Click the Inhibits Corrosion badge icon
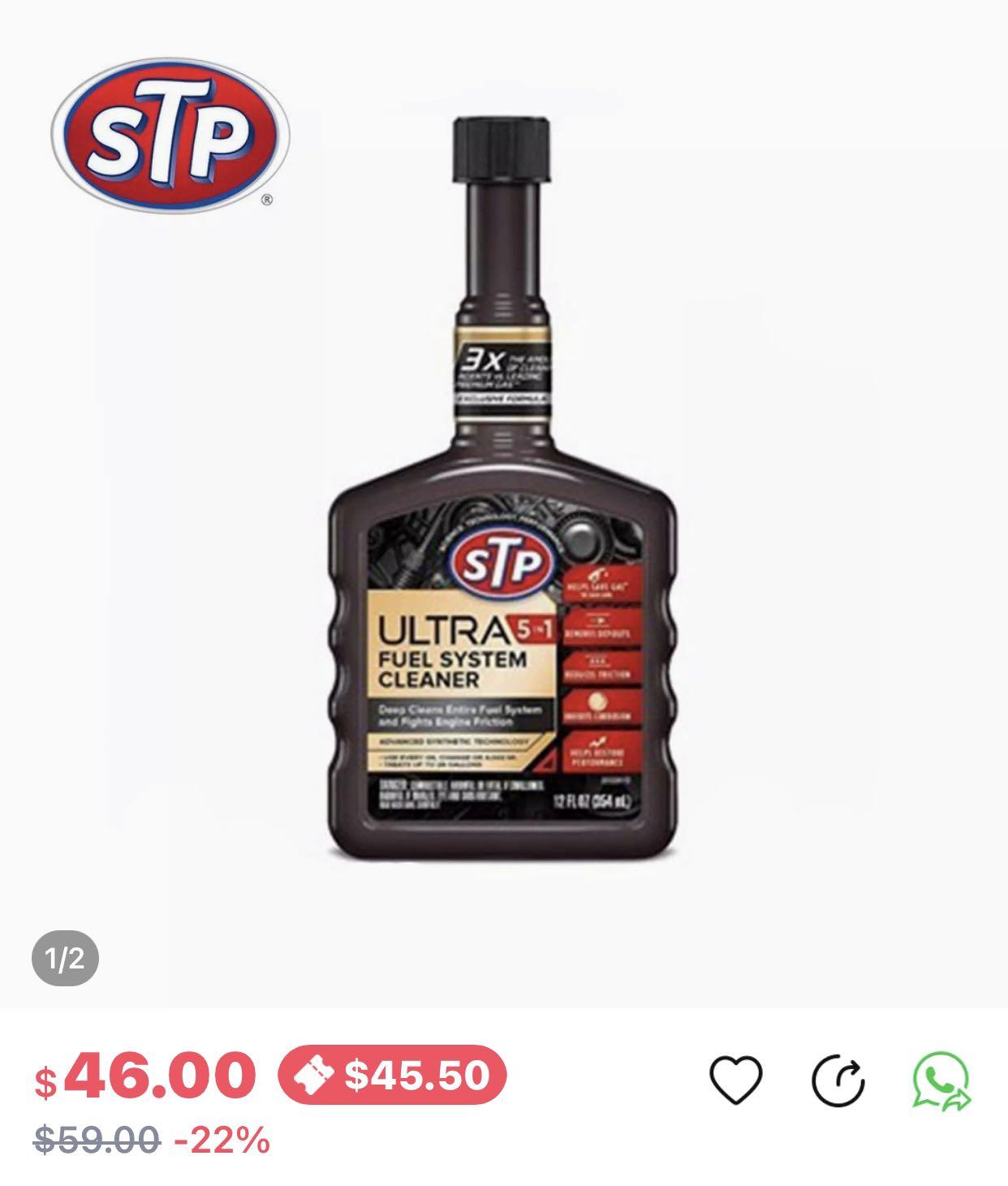The width and height of the screenshot is (1008, 1186). (599, 713)
